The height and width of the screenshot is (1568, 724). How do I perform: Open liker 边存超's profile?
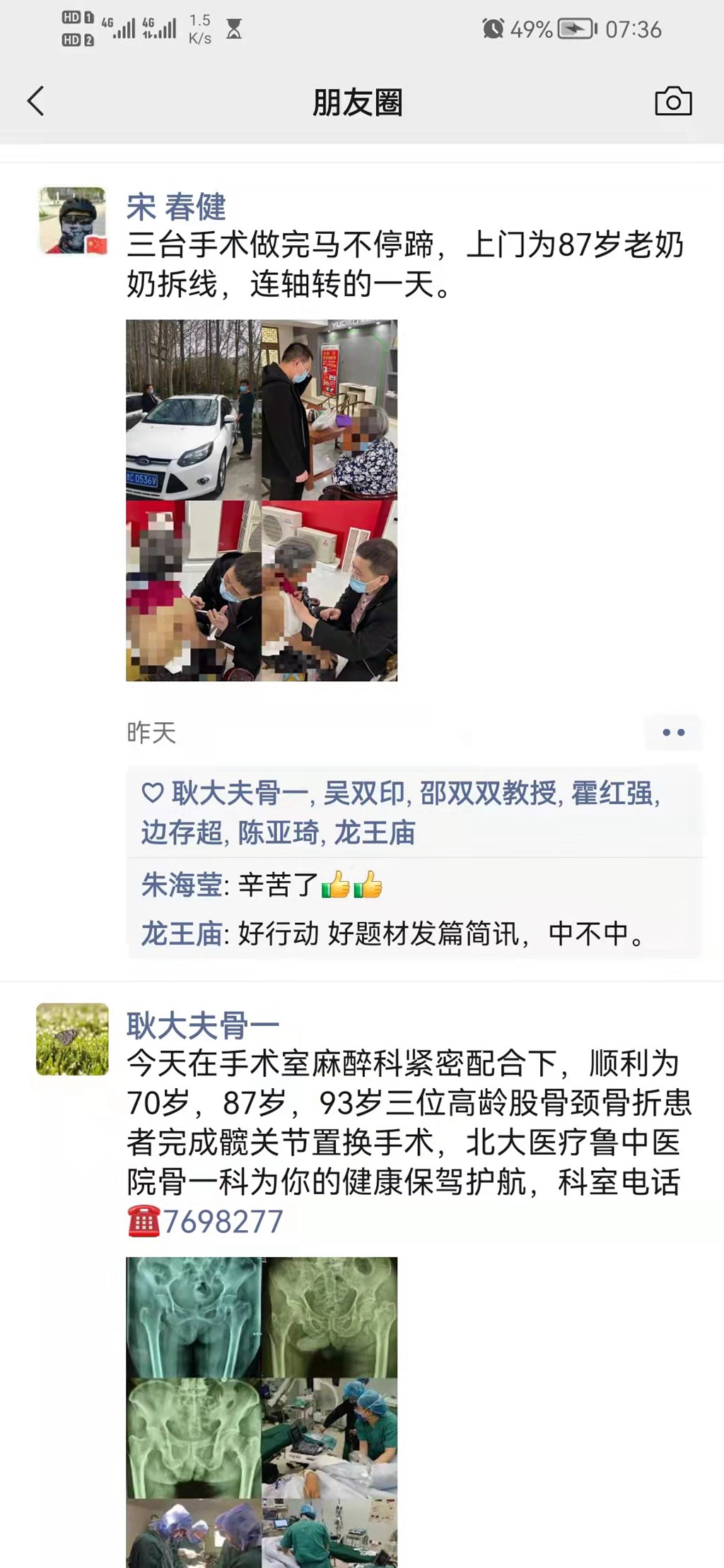tap(182, 832)
